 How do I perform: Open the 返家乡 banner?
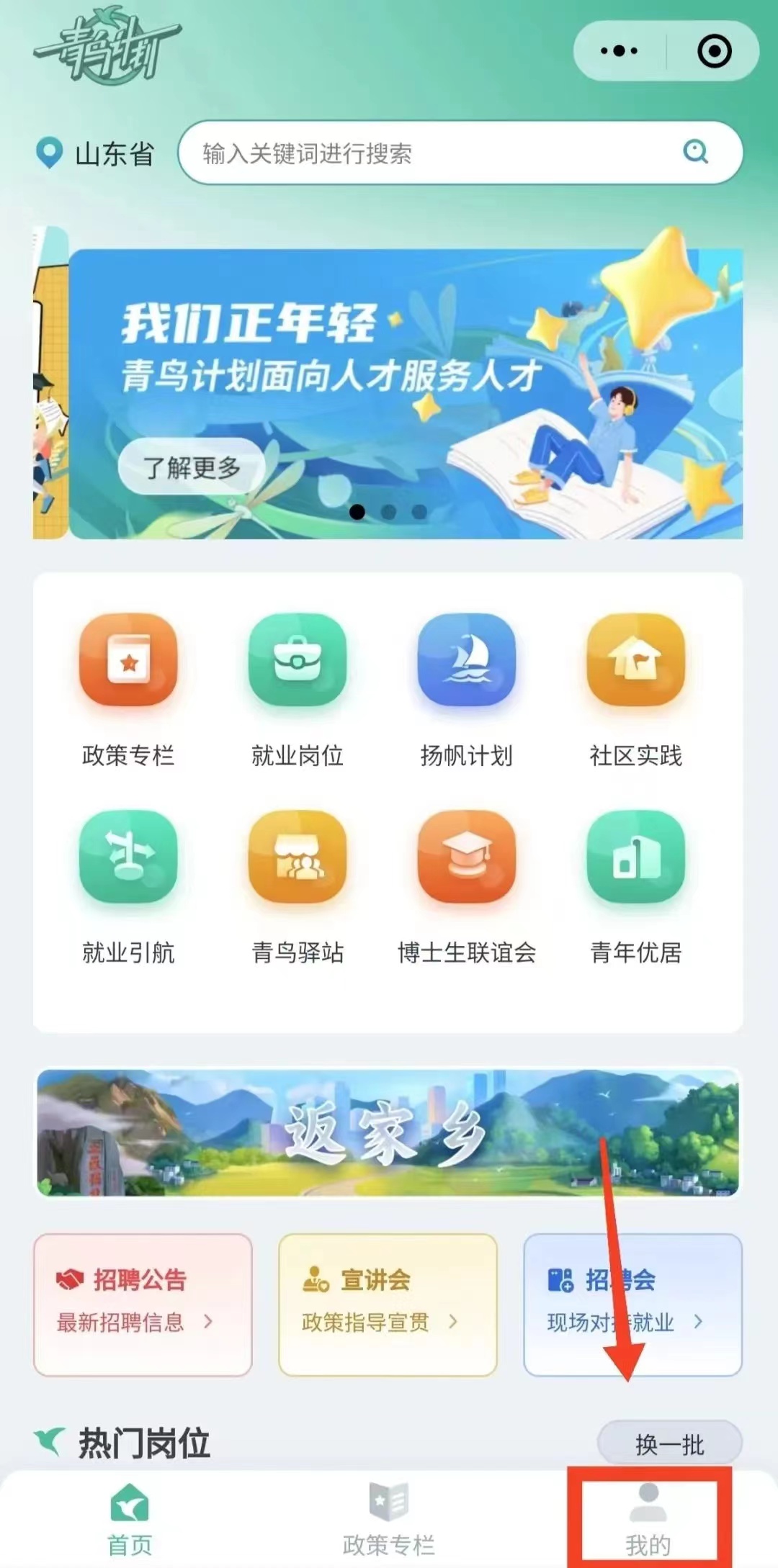(x=388, y=1132)
